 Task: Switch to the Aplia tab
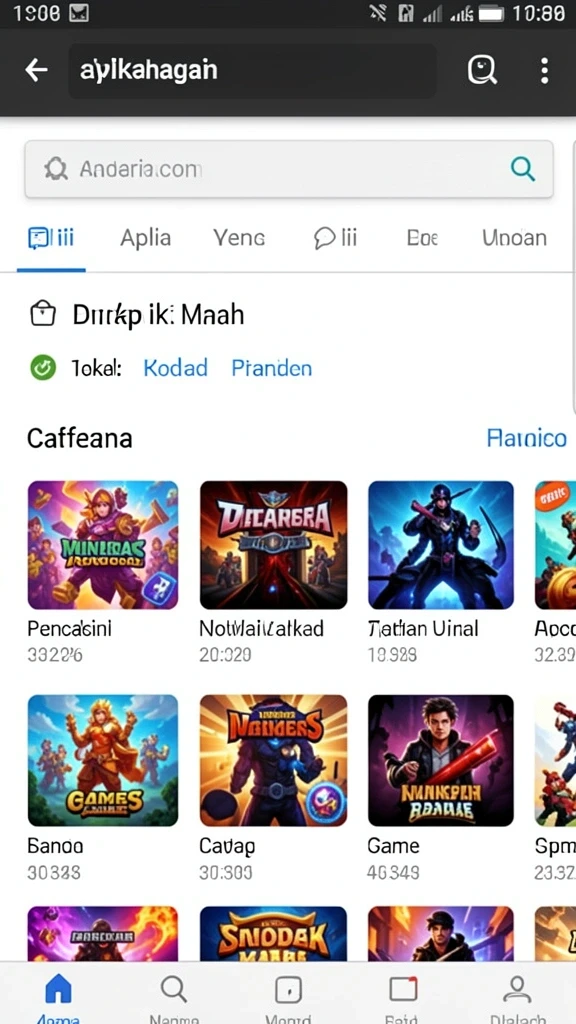[145, 238]
